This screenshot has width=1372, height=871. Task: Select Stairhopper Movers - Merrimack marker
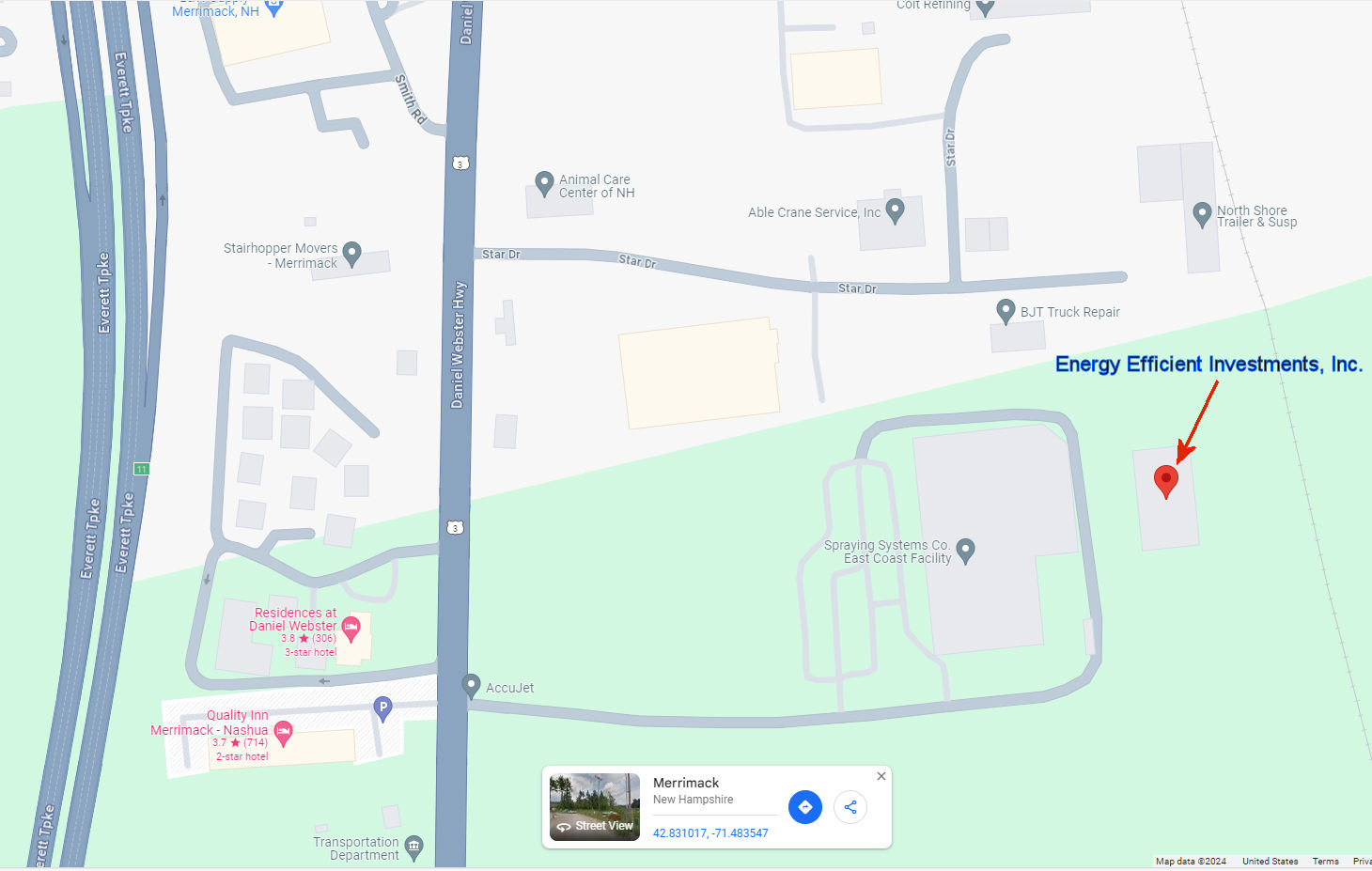351,253
